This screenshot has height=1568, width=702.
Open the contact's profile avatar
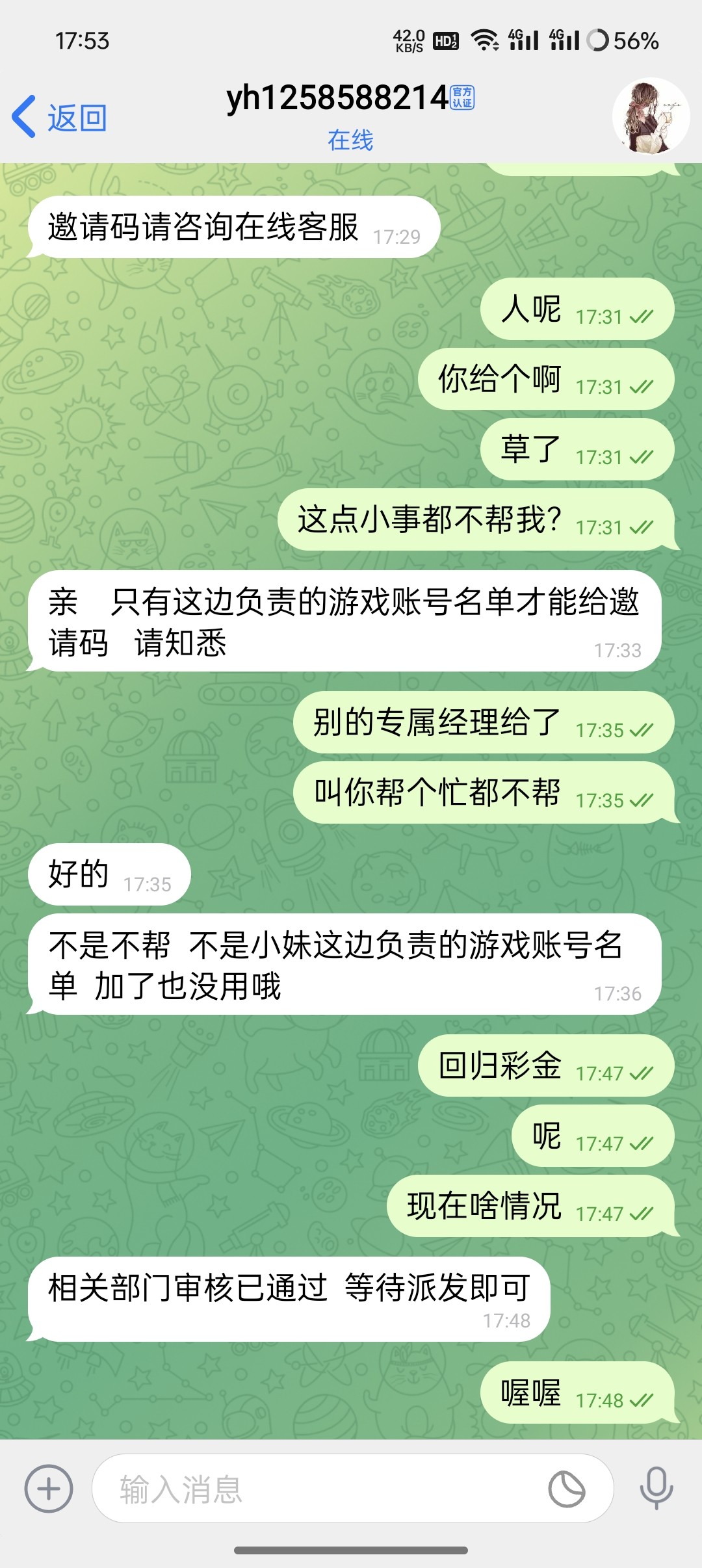point(651,117)
